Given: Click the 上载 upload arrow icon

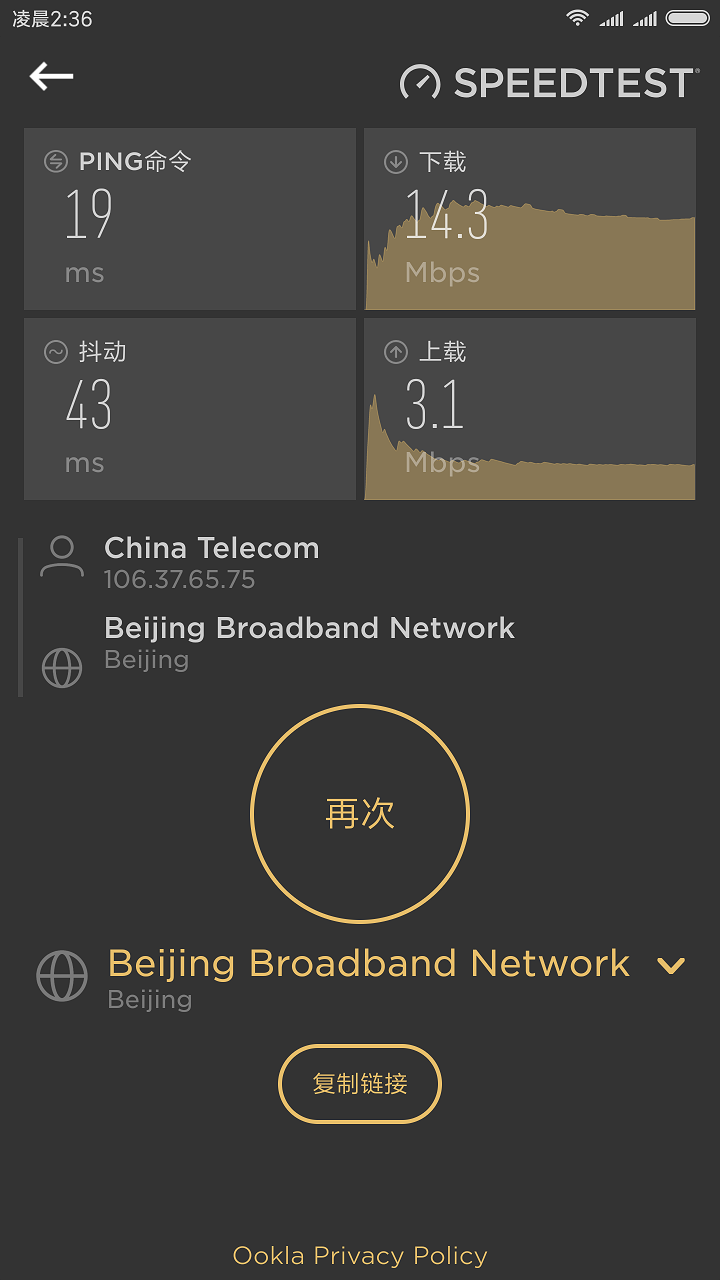Looking at the screenshot, I should click(396, 352).
